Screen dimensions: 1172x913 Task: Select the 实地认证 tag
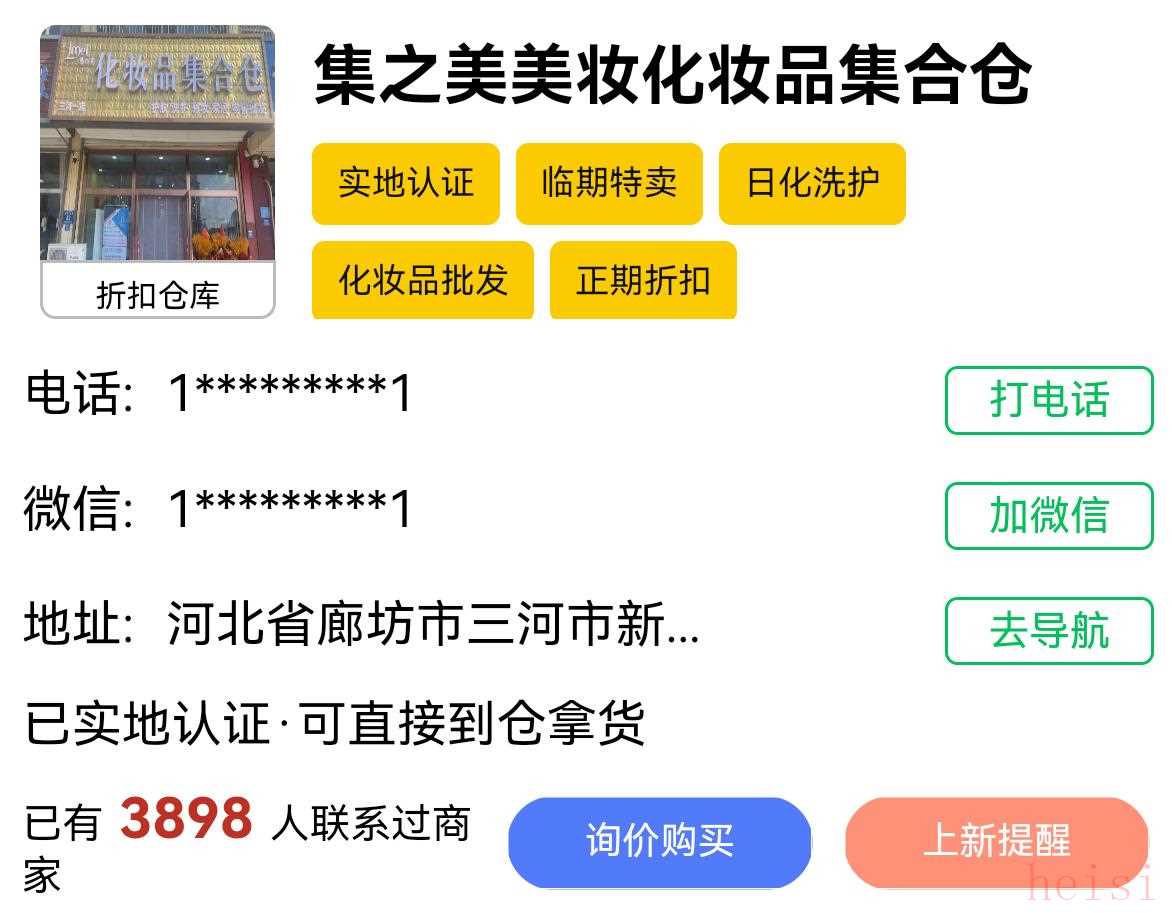(405, 183)
